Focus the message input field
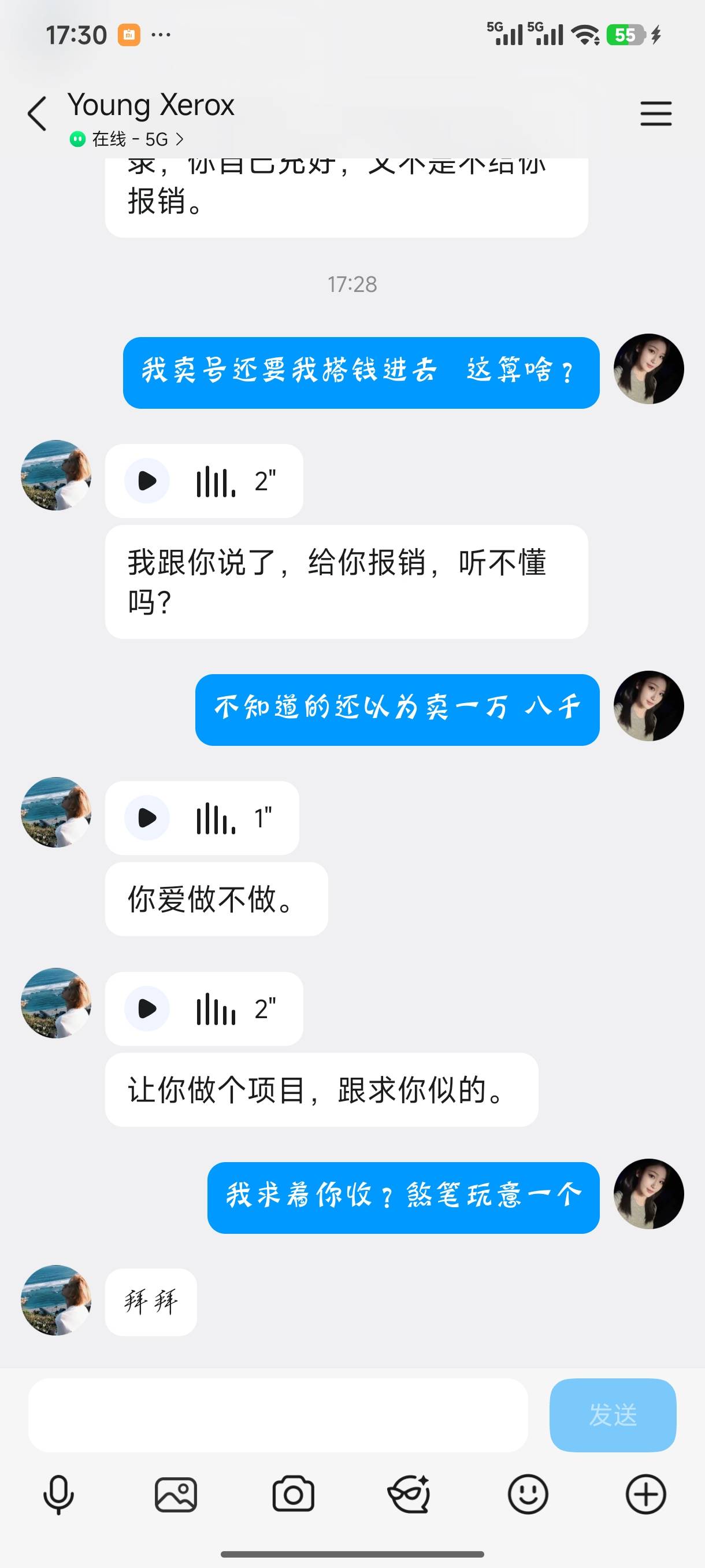The image size is (705, 1568). [x=278, y=1415]
